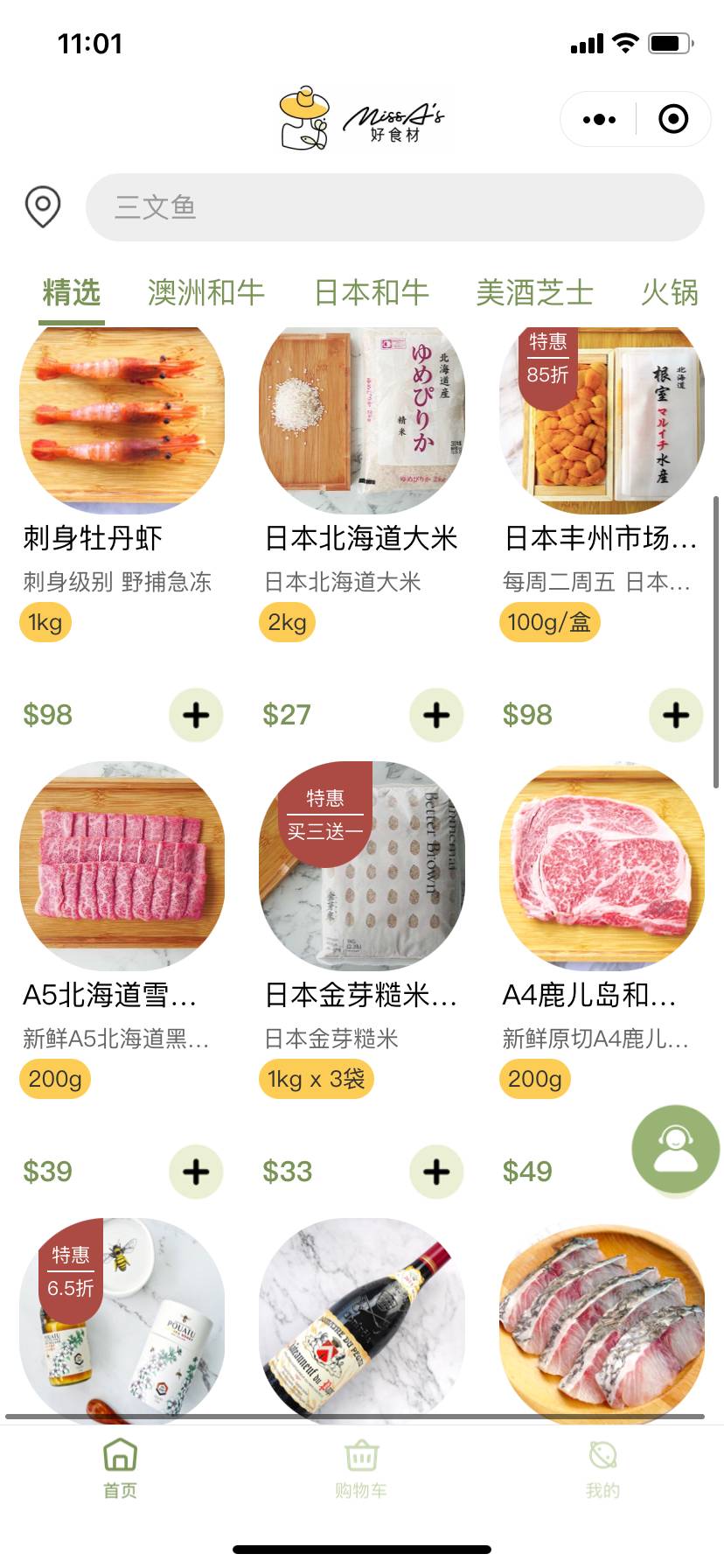The width and height of the screenshot is (724, 1568).
Task: Click the mini-program more options ellipsis icon
Action: click(x=598, y=119)
